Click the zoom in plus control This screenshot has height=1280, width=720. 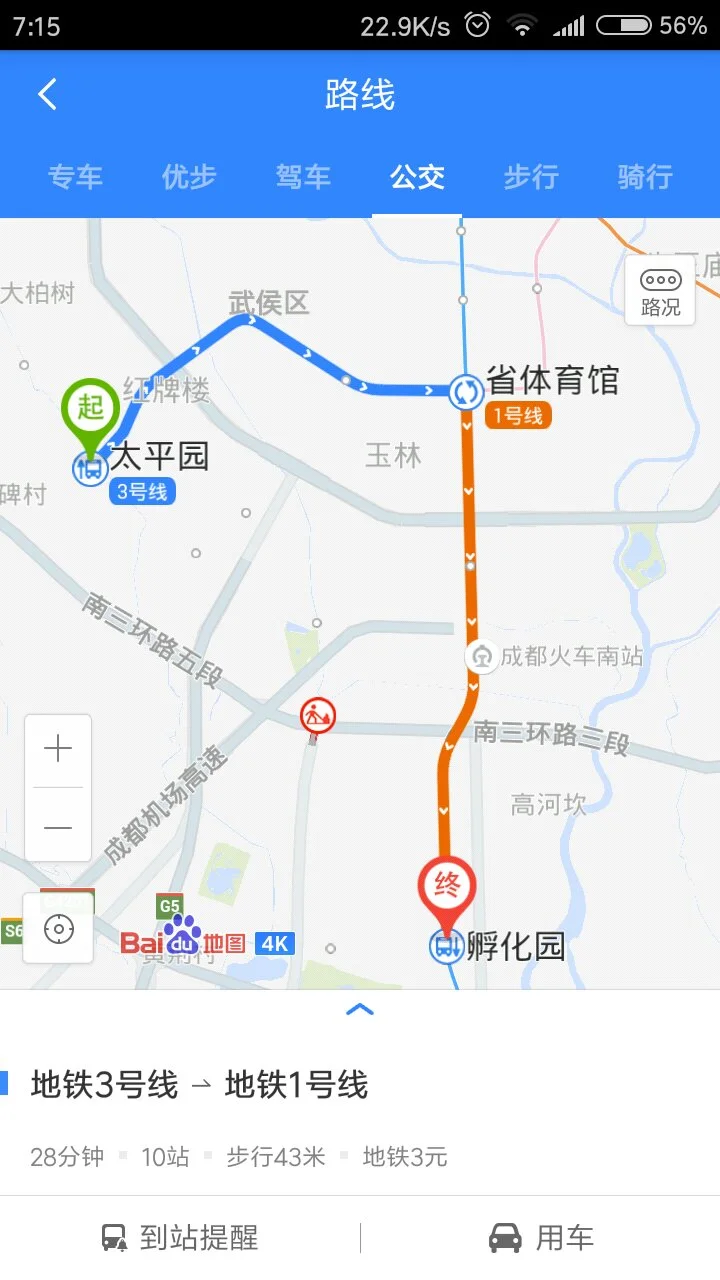point(57,748)
